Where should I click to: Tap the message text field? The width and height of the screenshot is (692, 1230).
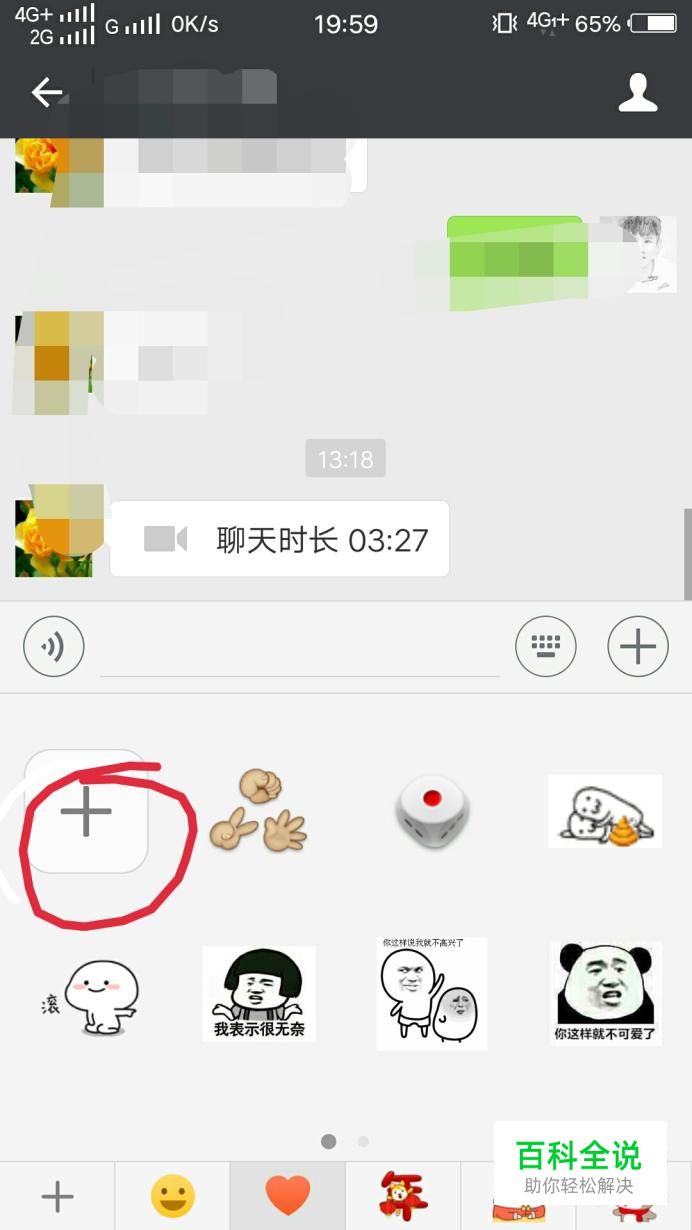[300, 649]
